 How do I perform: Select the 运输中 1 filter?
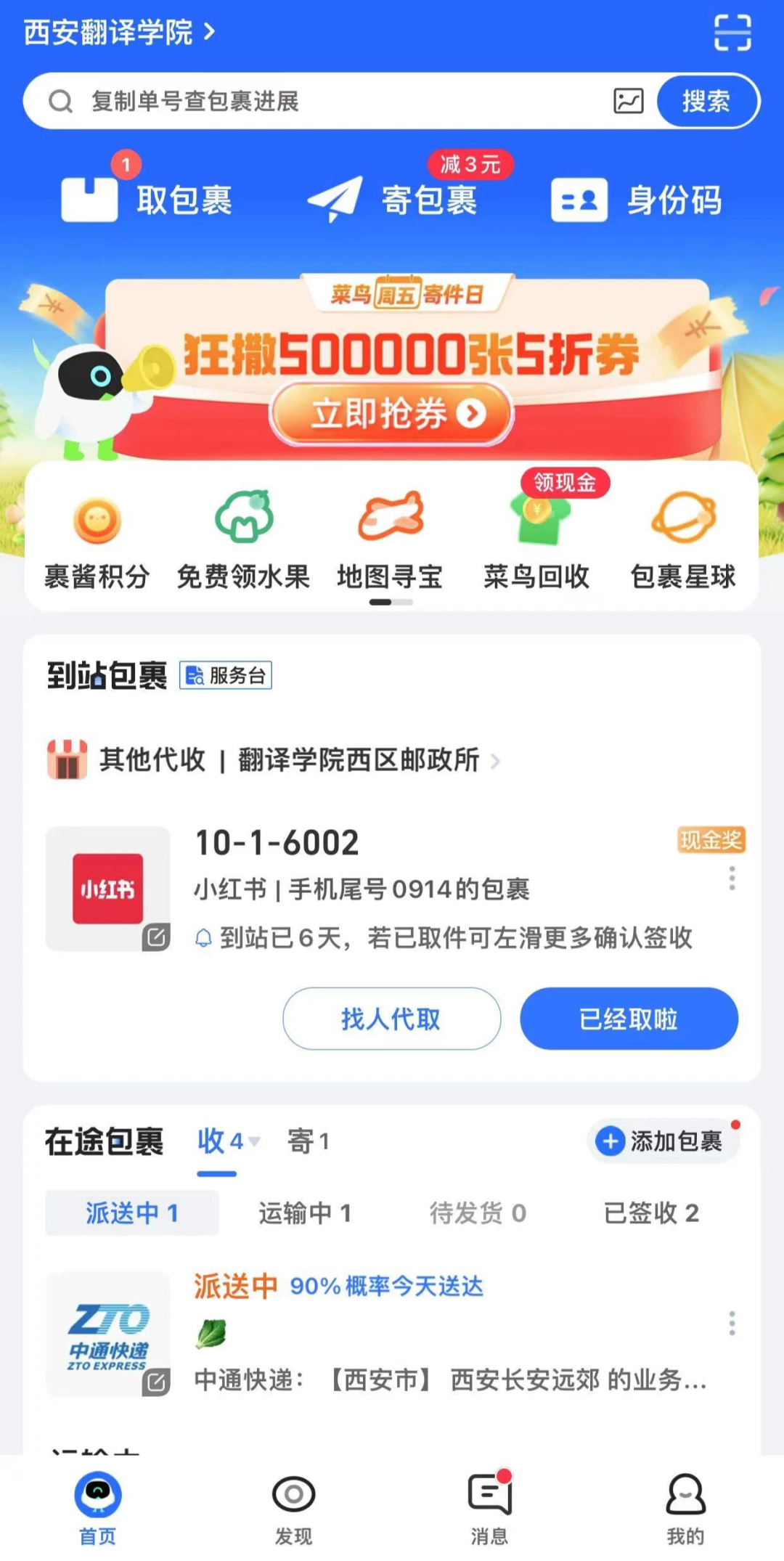[x=305, y=1212]
